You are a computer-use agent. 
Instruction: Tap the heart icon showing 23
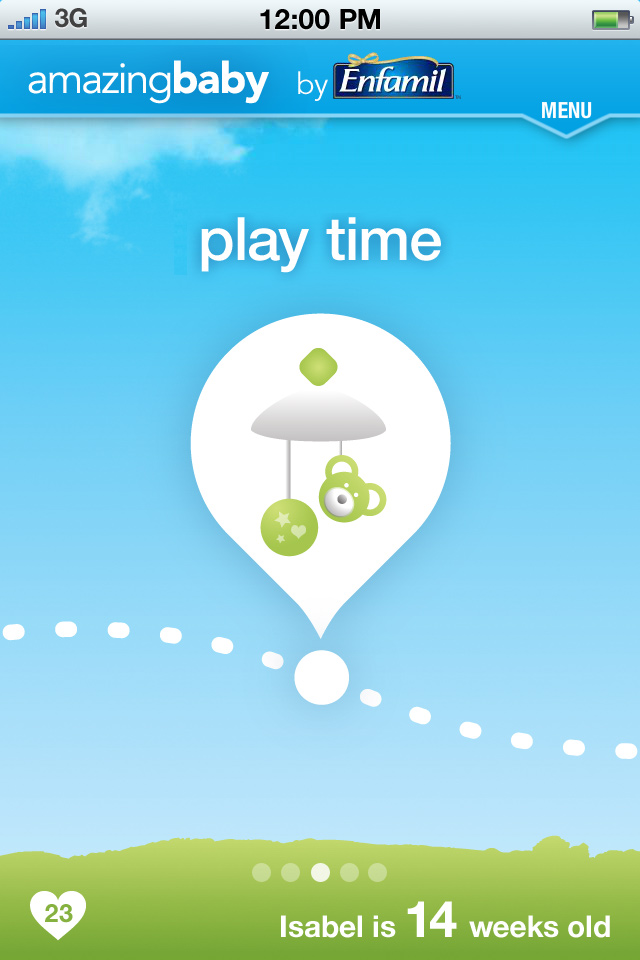(58, 913)
